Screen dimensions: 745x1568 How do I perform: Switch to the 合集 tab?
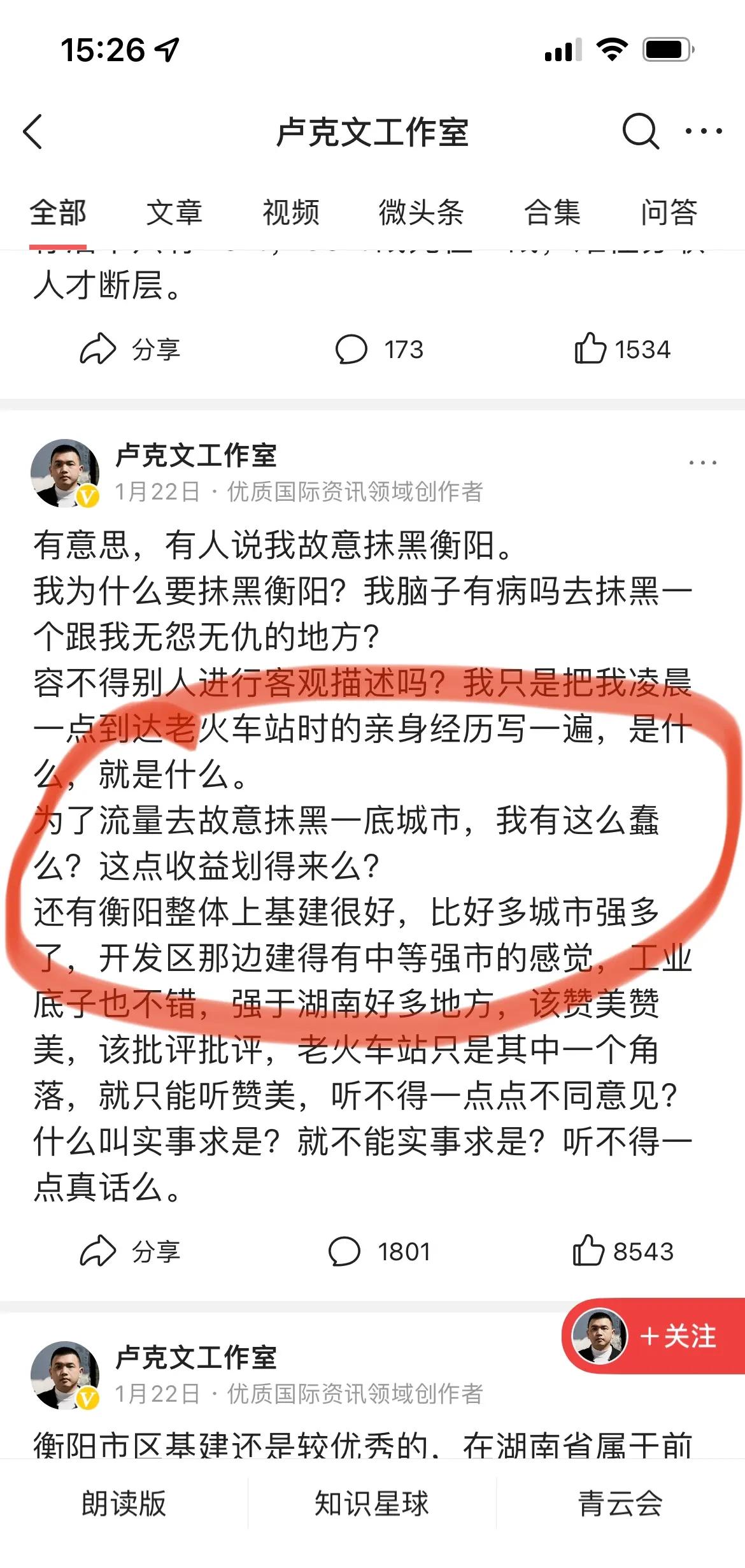[552, 213]
